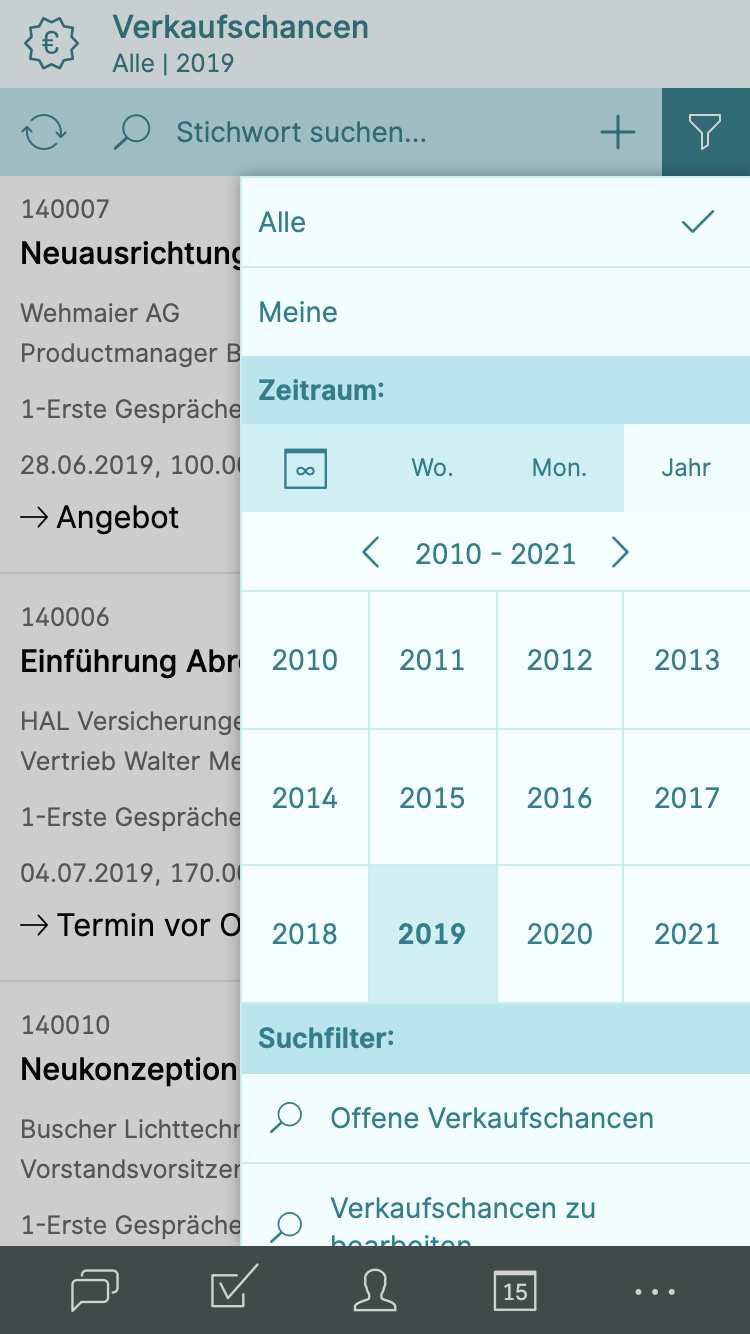Close the filter panel via funnel icon

point(705,132)
